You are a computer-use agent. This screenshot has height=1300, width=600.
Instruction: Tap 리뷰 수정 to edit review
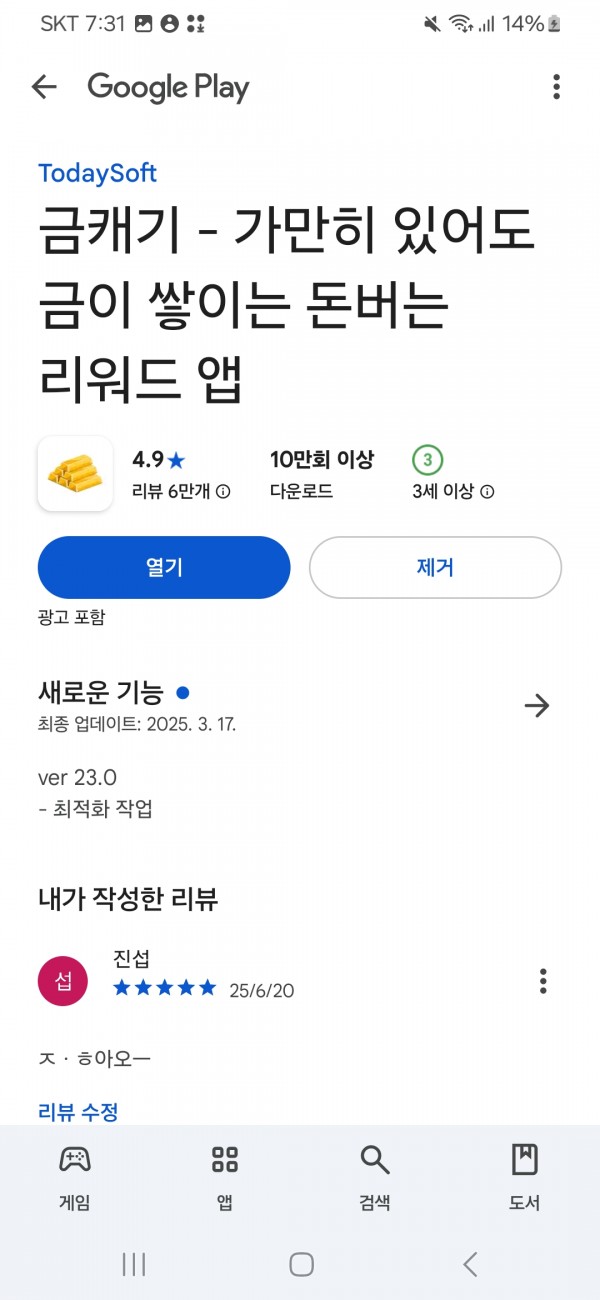(78, 1111)
